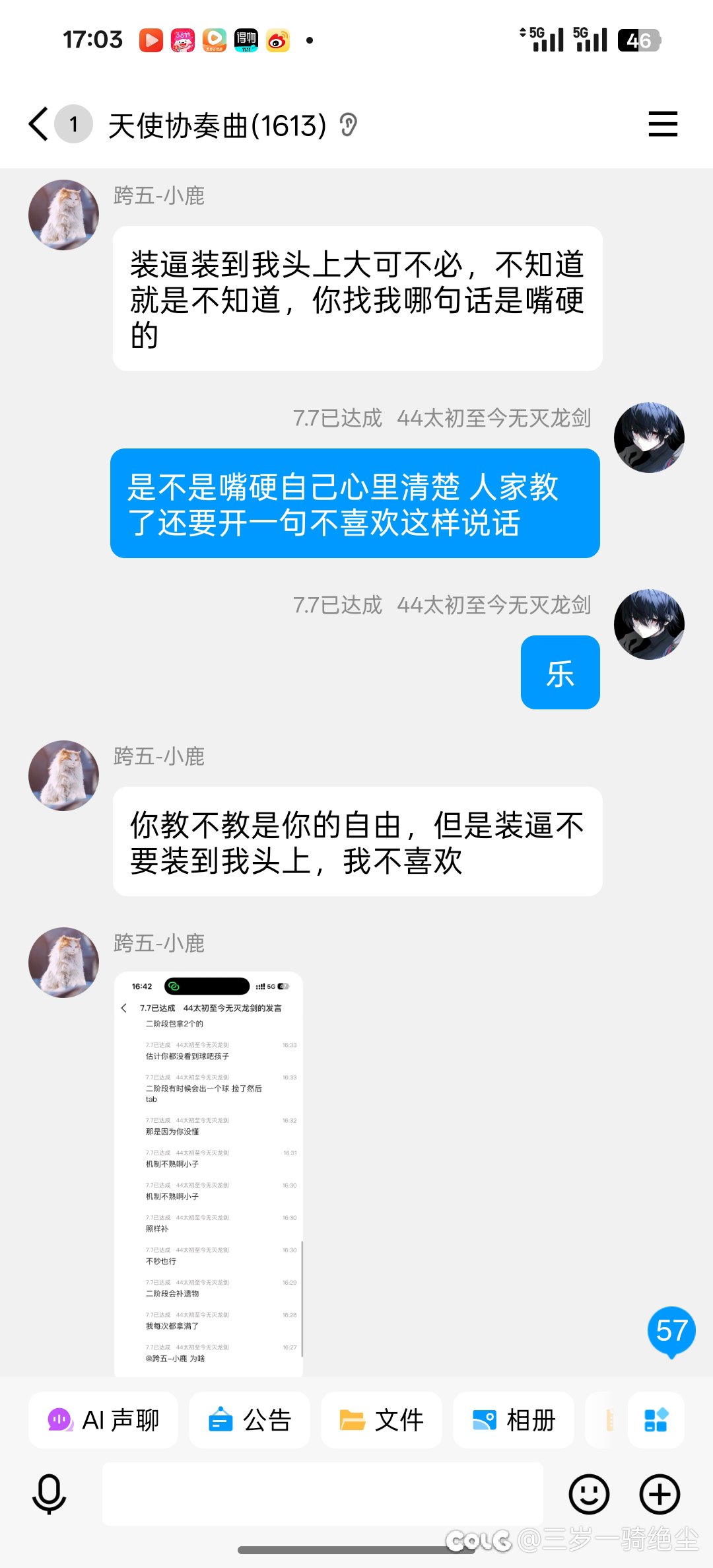Go back to the chat list
The width and height of the screenshot is (713, 1568).
(39, 124)
